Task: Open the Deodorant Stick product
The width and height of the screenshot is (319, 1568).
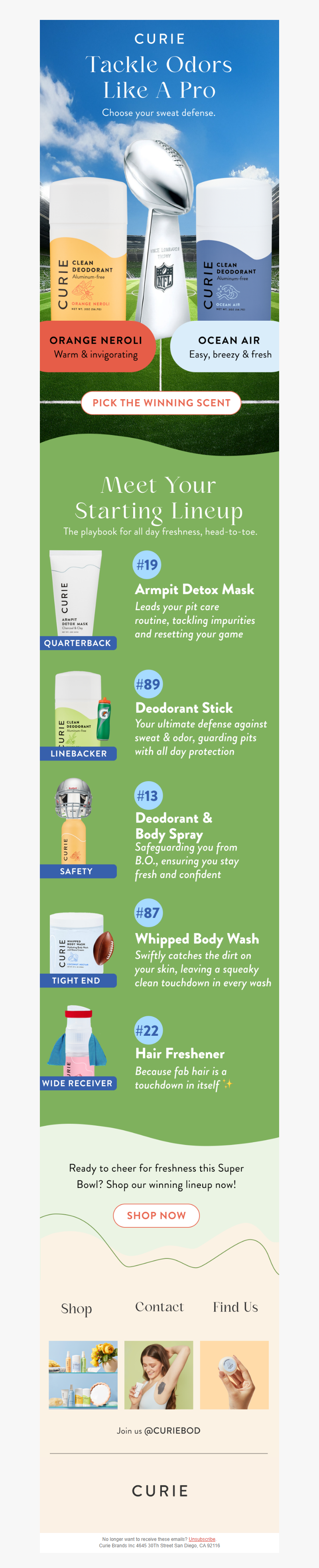Action: pyautogui.click(x=184, y=708)
